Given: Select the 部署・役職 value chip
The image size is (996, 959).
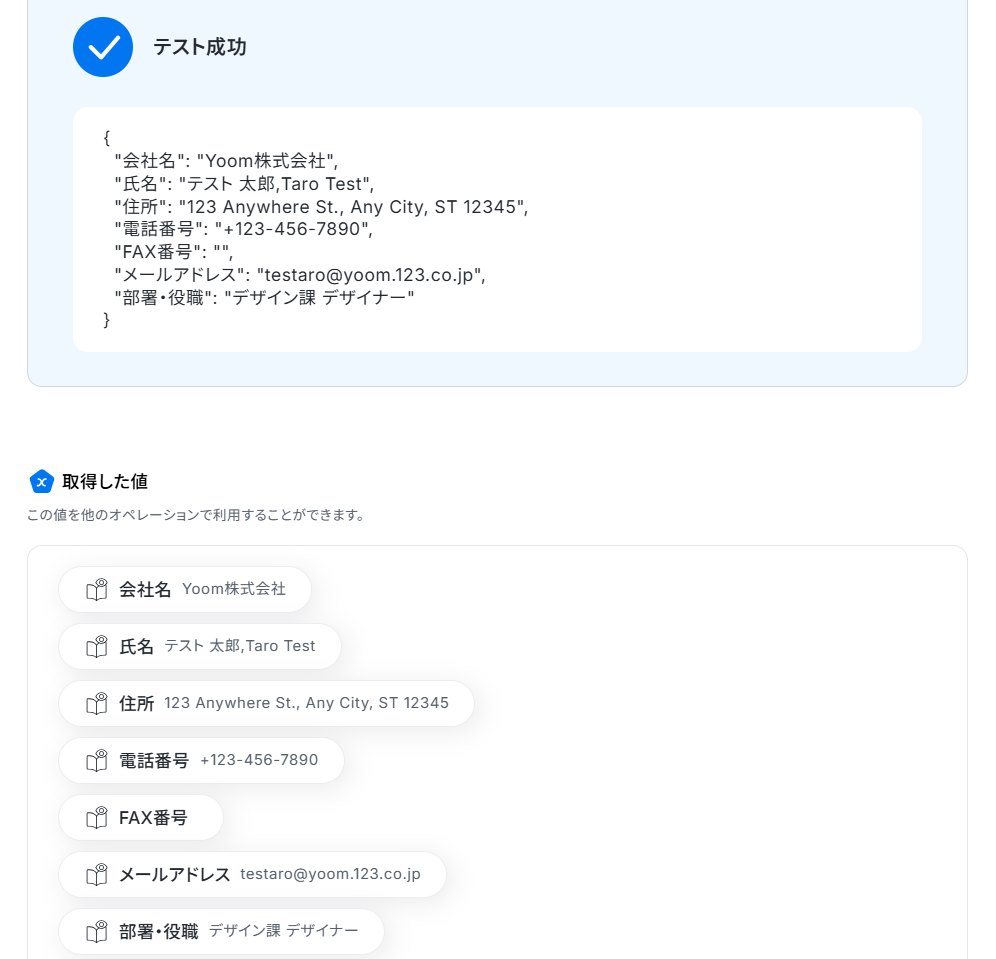Looking at the screenshot, I should pyautogui.click(x=222, y=931).
